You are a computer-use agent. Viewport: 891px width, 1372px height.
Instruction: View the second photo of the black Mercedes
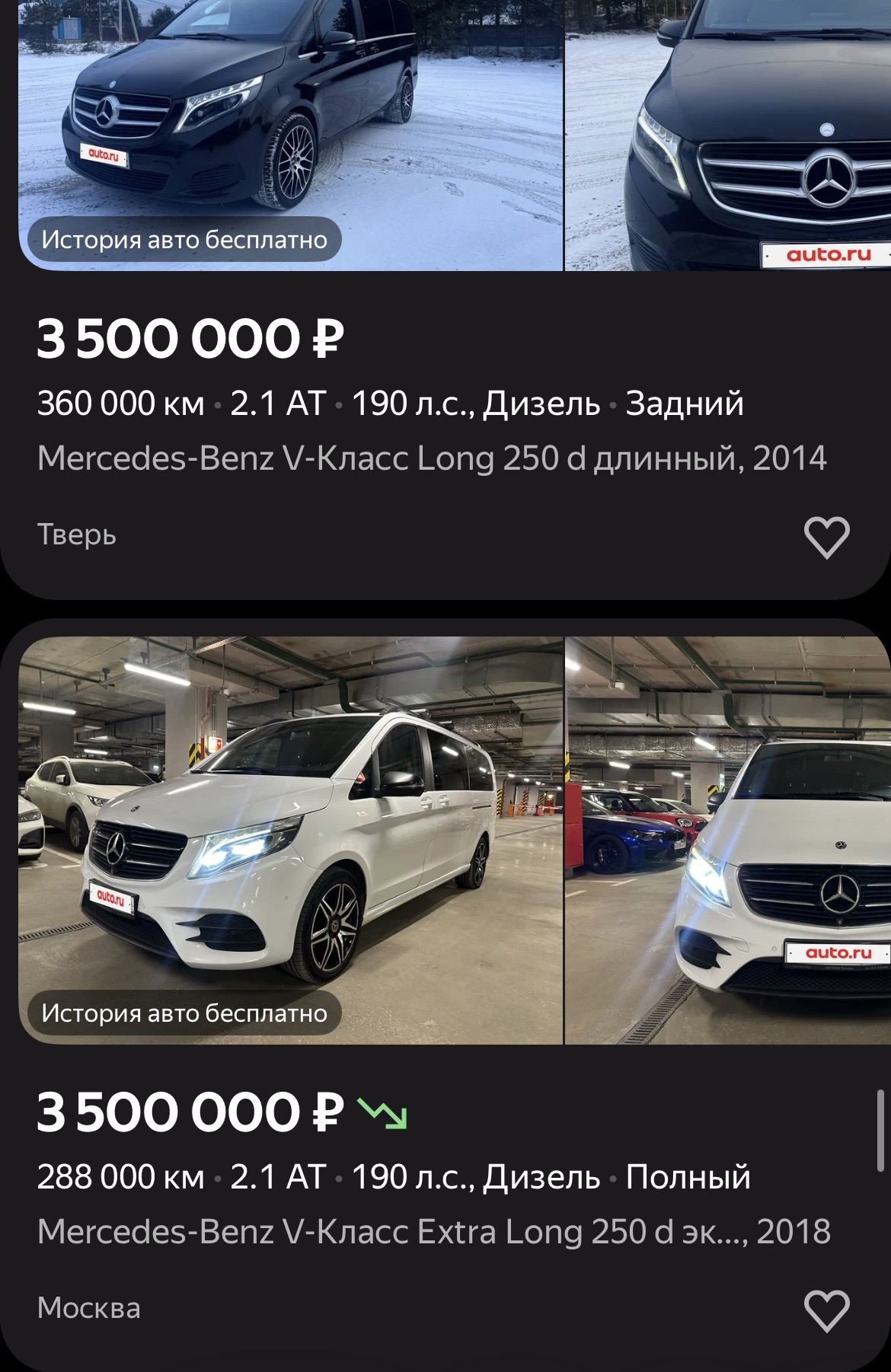coord(728,135)
